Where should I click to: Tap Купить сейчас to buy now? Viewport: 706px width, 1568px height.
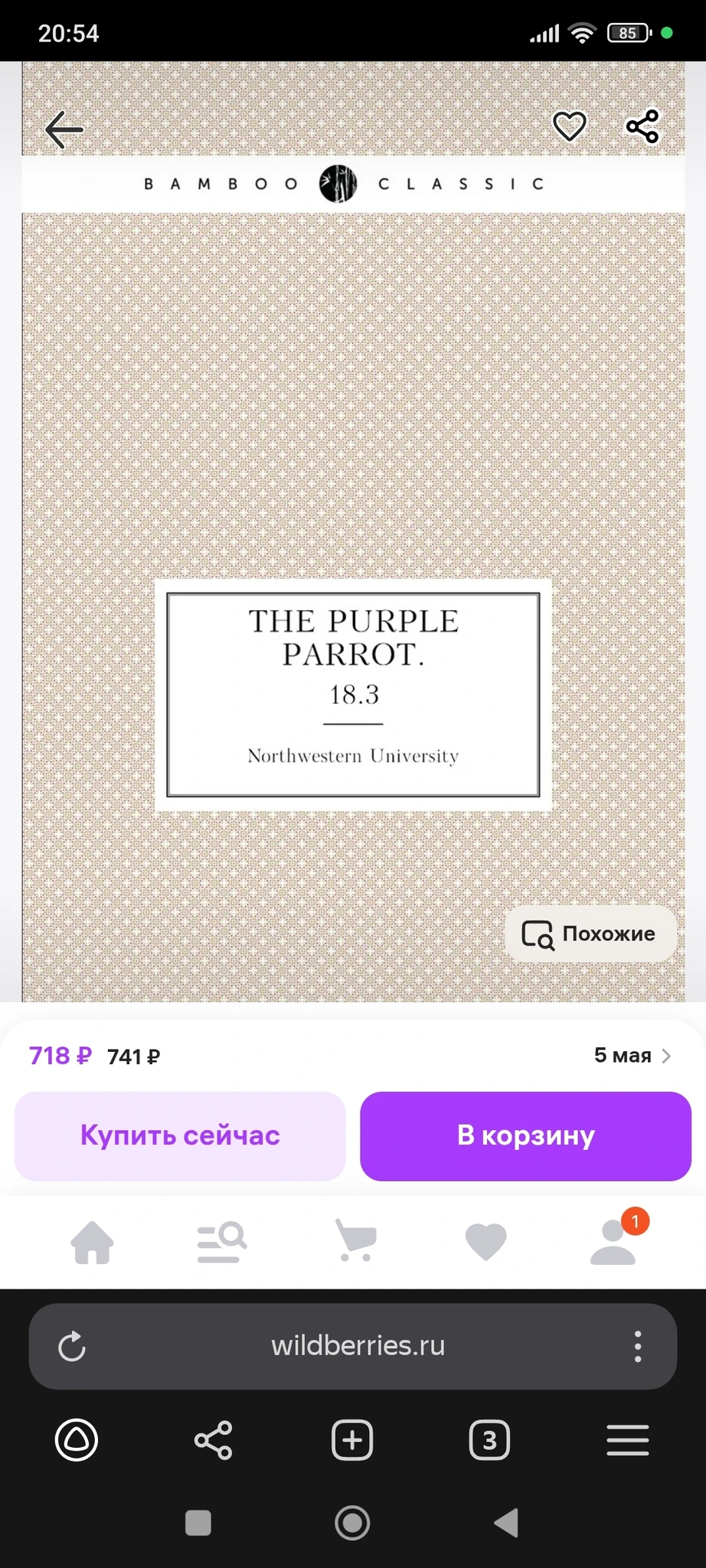pos(180,1135)
